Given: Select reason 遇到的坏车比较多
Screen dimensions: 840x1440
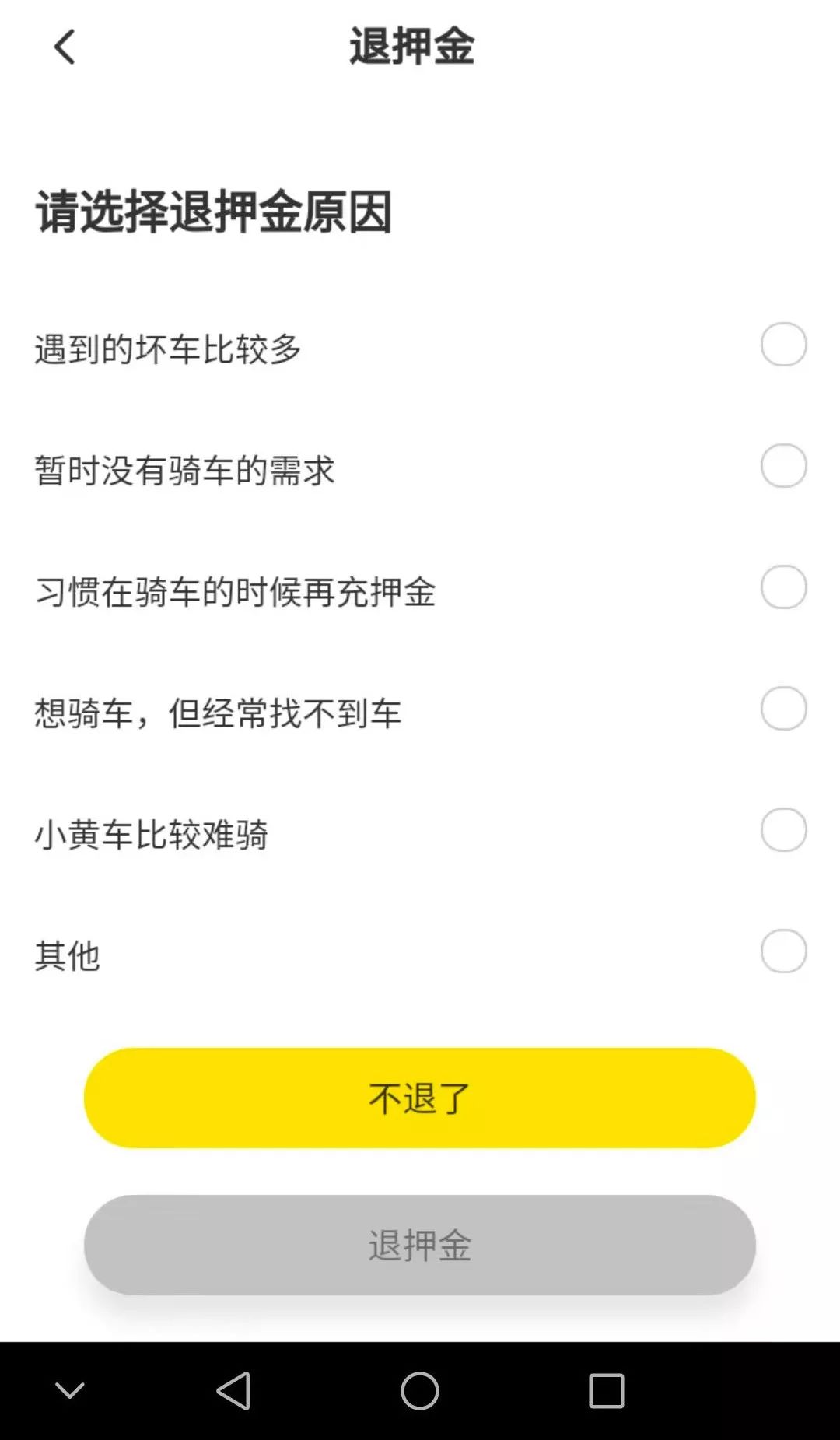Looking at the screenshot, I should (783, 345).
